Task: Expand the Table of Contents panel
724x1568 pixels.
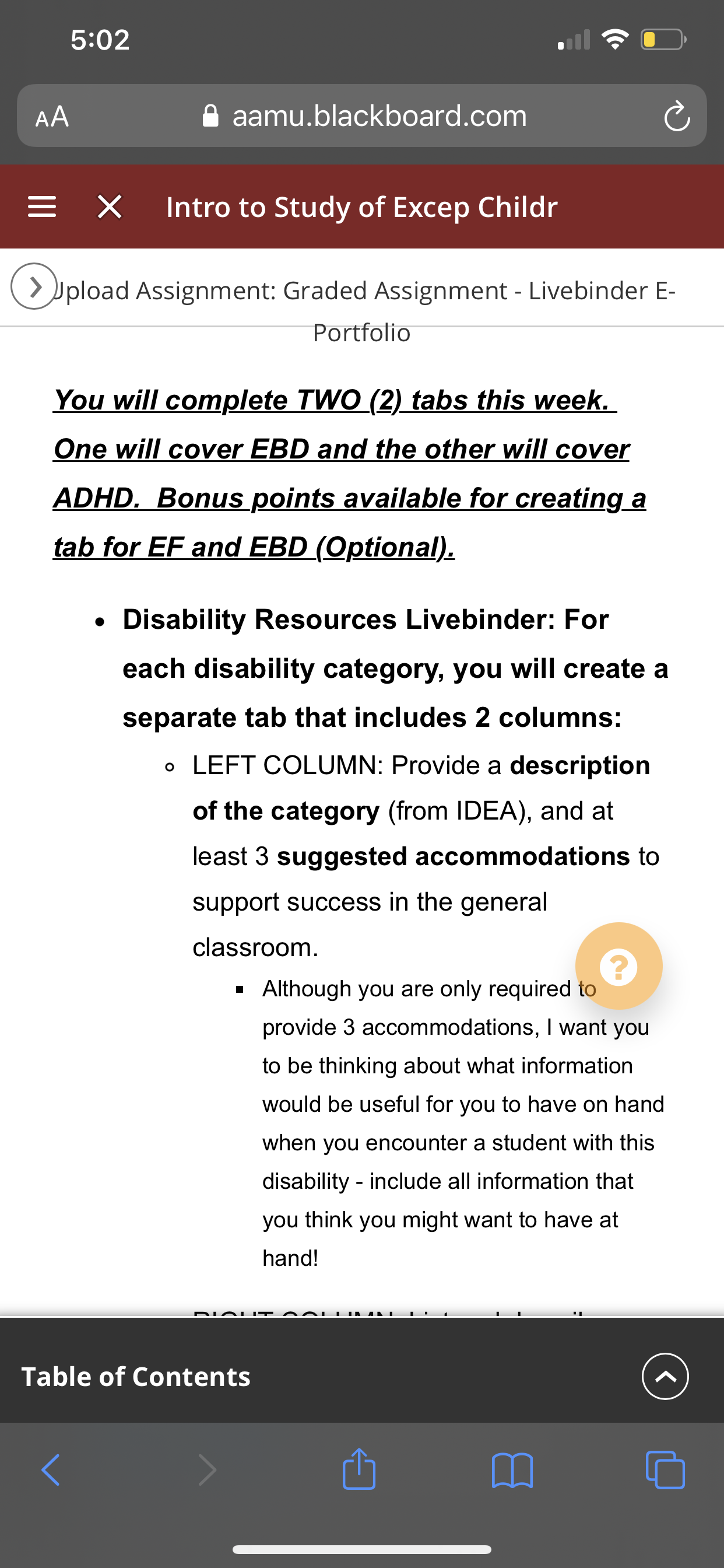Action: point(665,1376)
